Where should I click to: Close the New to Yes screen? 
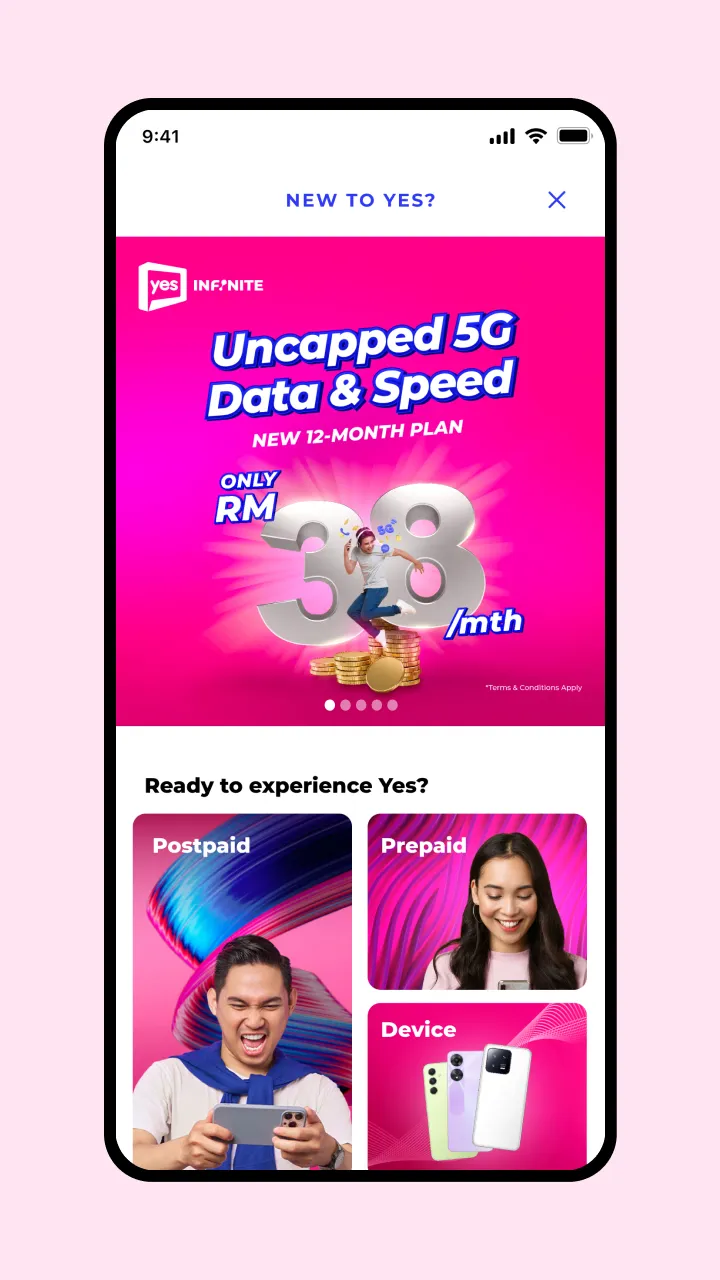(557, 200)
